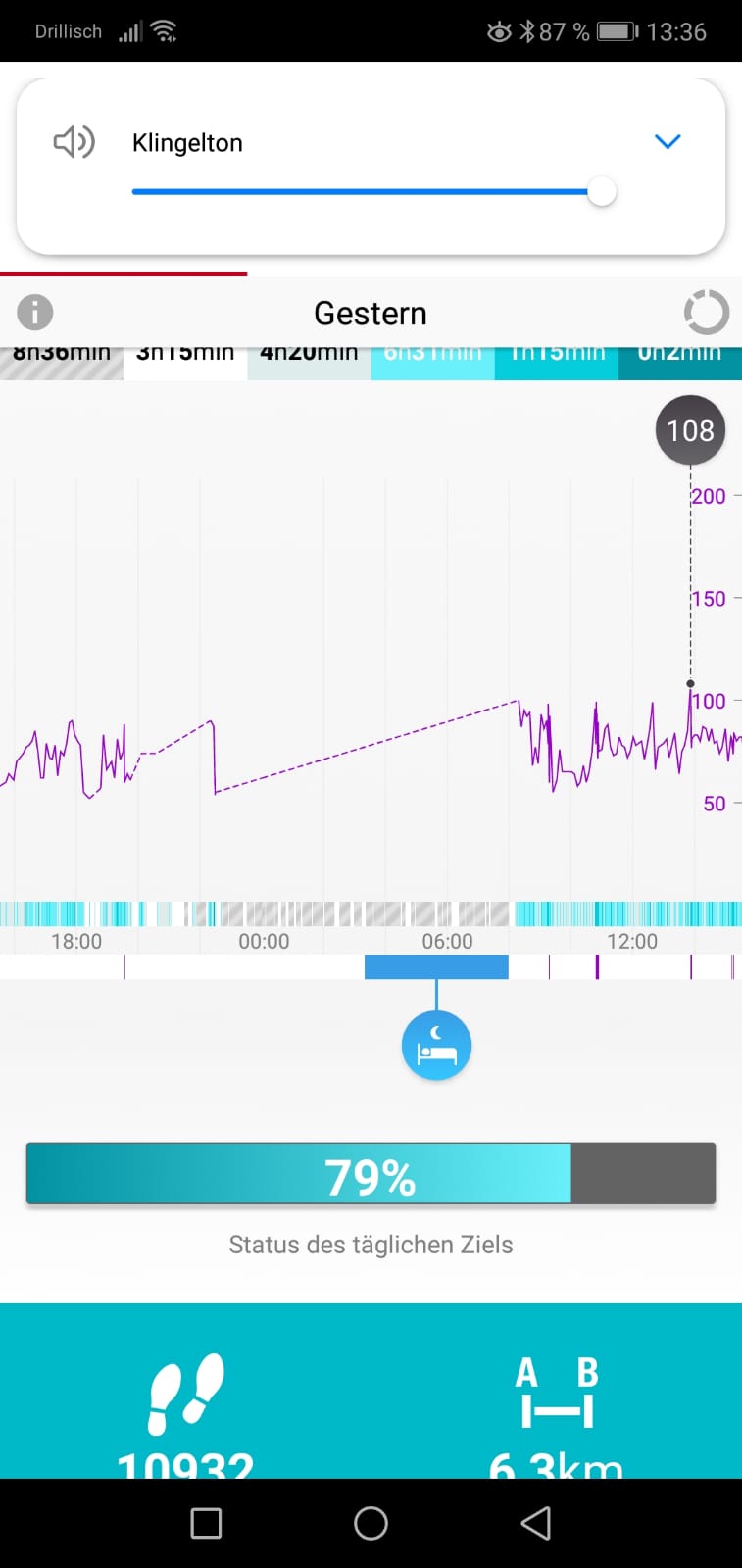Expand the Klingelton volume panel
The height and width of the screenshot is (1568, 742).
(x=668, y=142)
